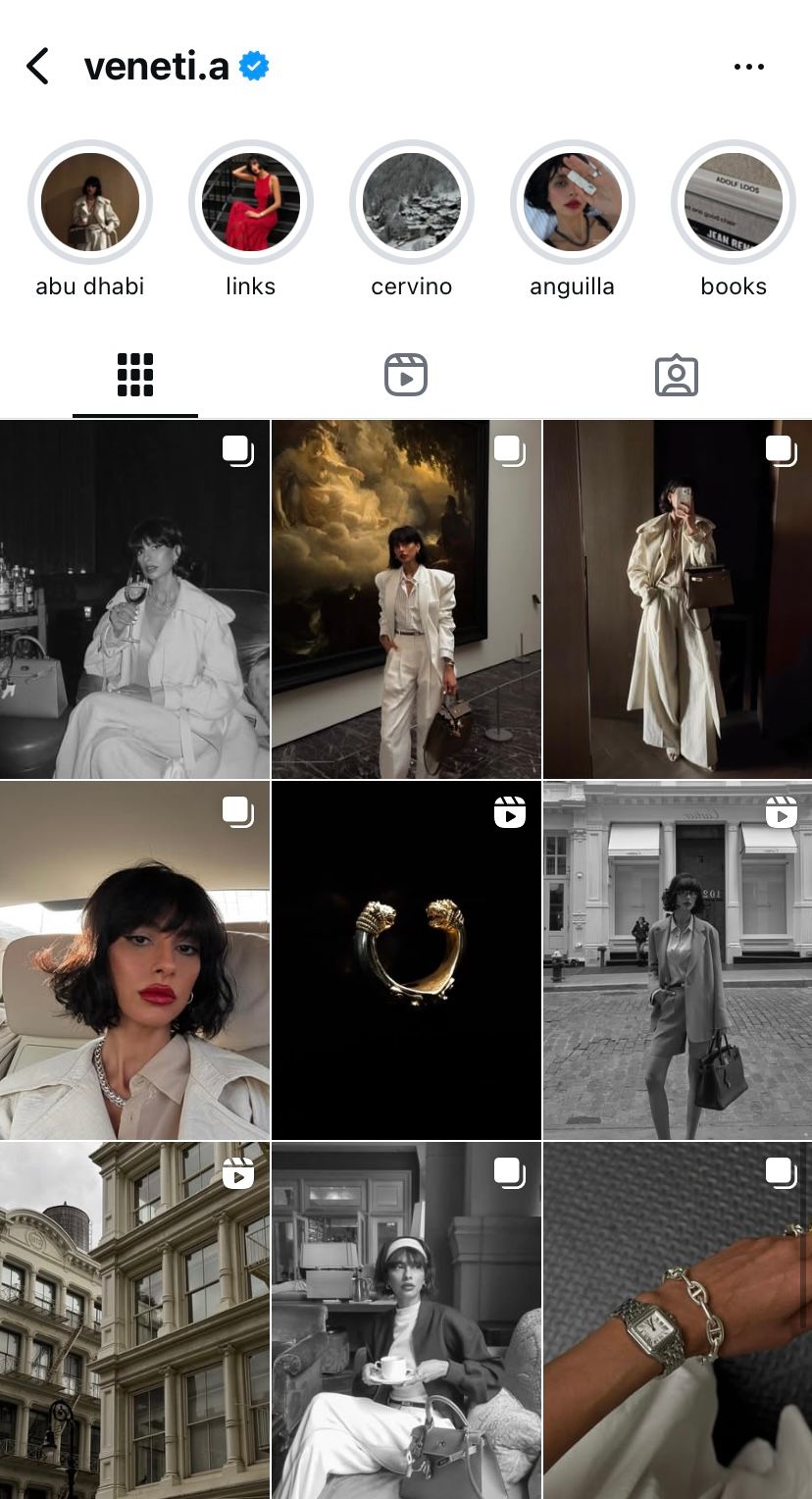Go back from veneti.a profile
The height and width of the screenshot is (1499, 812).
pos(37,67)
